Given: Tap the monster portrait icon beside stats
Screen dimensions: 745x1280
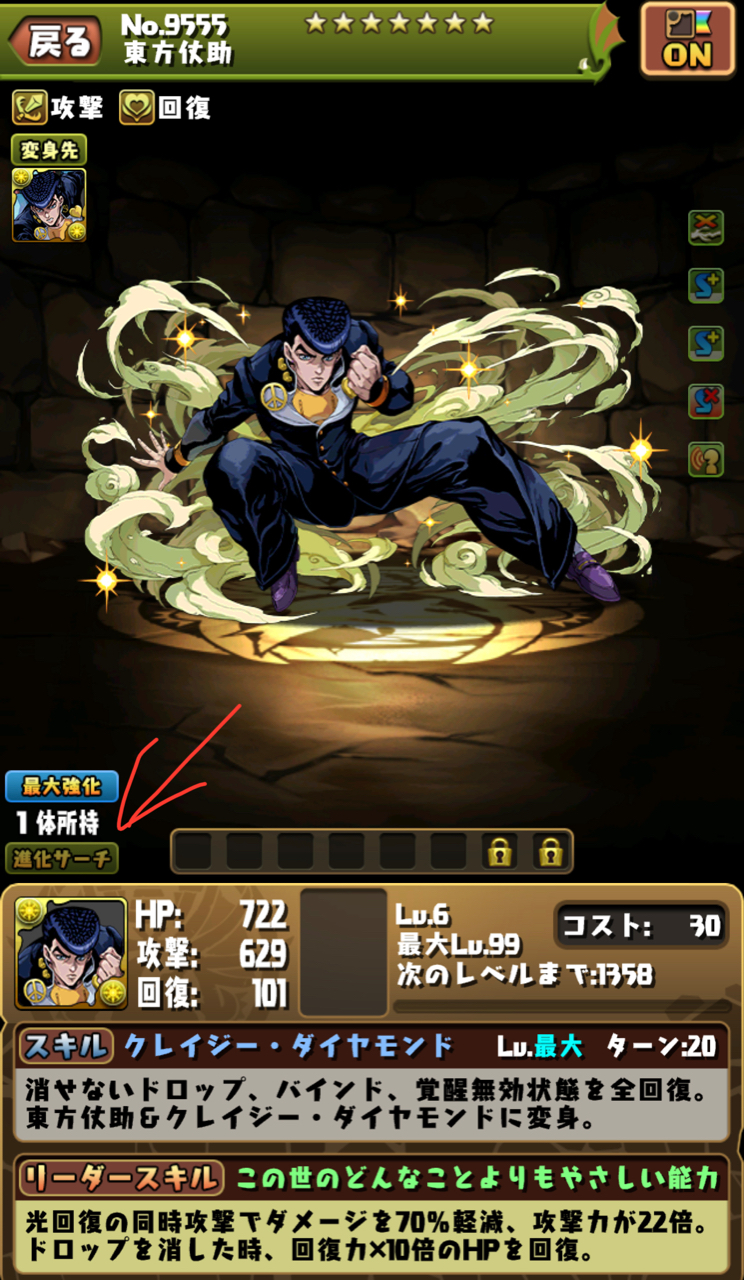Looking at the screenshot, I should click(71, 951).
